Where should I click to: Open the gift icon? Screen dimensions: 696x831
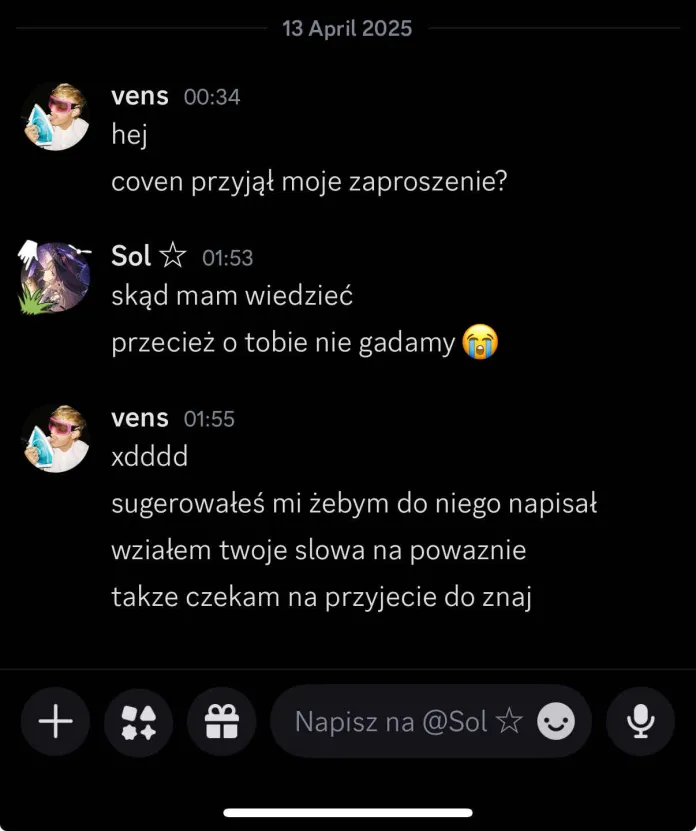(x=221, y=721)
